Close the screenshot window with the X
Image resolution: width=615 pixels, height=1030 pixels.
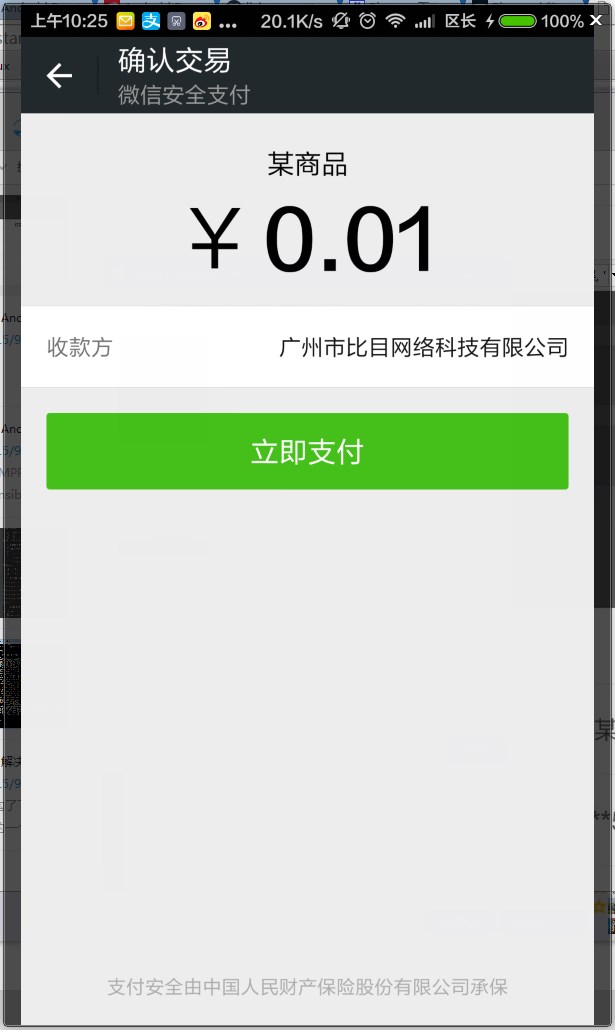(596, 20)
